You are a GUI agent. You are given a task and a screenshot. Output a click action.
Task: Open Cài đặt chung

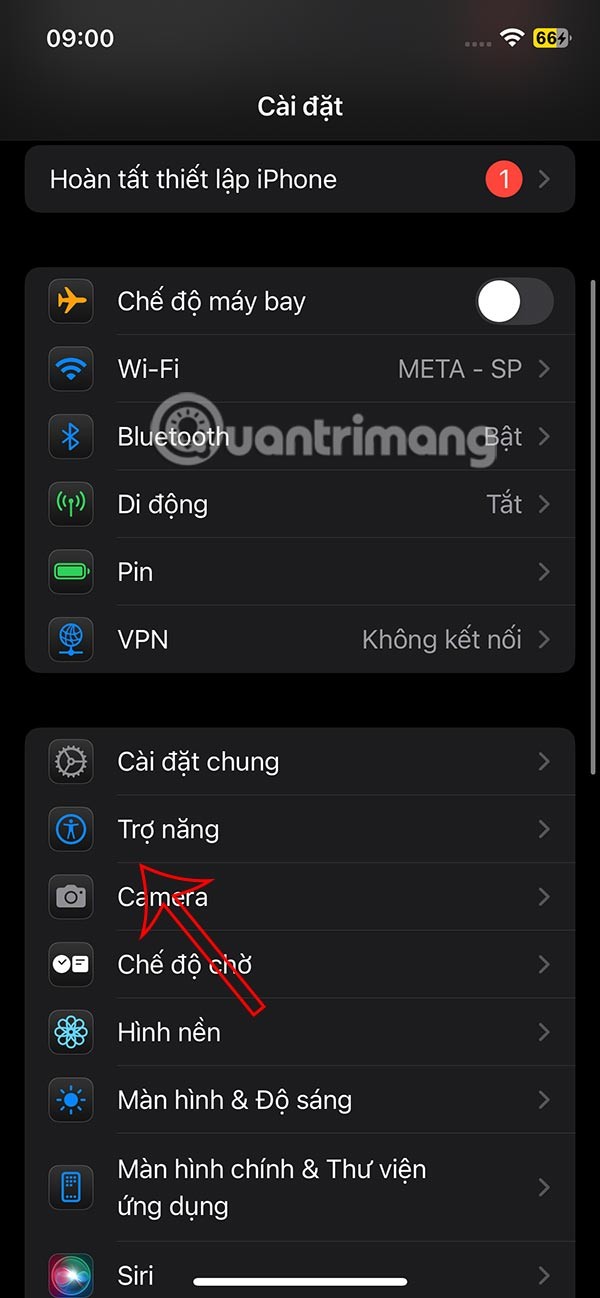[x=300, y=762]
